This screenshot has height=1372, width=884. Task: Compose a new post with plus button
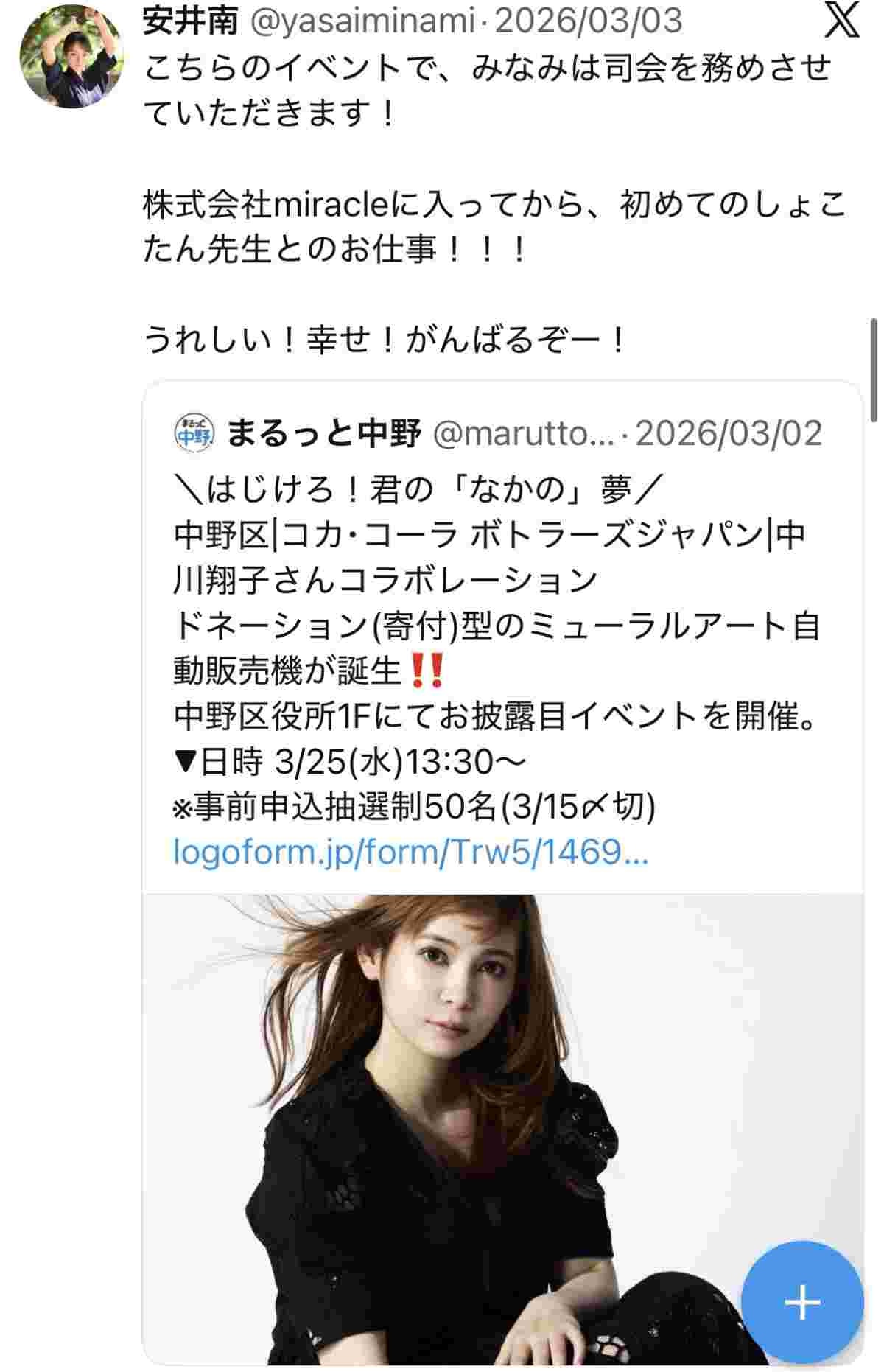click(x=801, y=1302)
